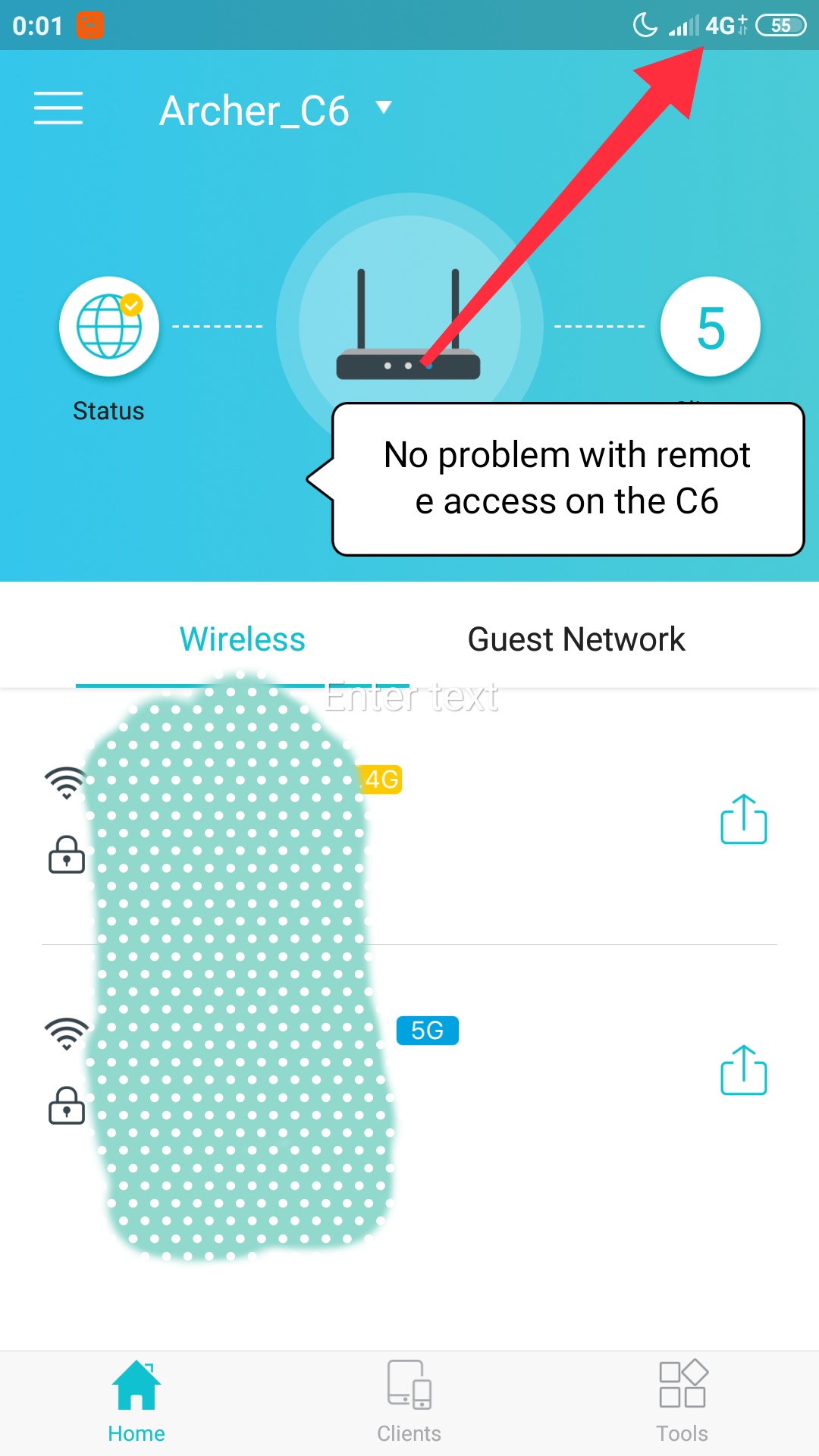This screenshot has height=1456, width=819.
Task: Select the Wireless tab
Action: [x=243, y=639]
